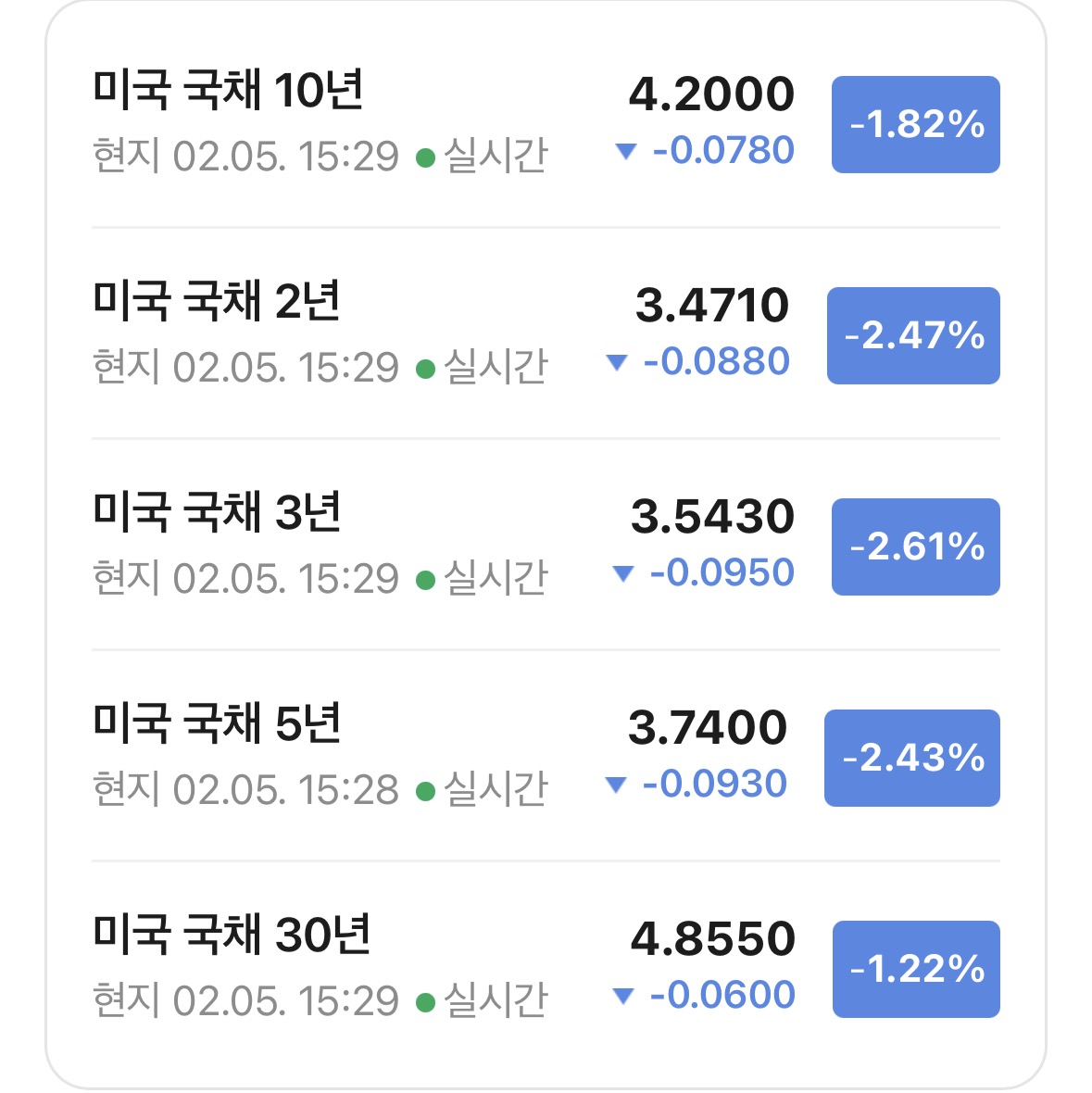Open the 미국 국채 10년 row

pos(546,122)
